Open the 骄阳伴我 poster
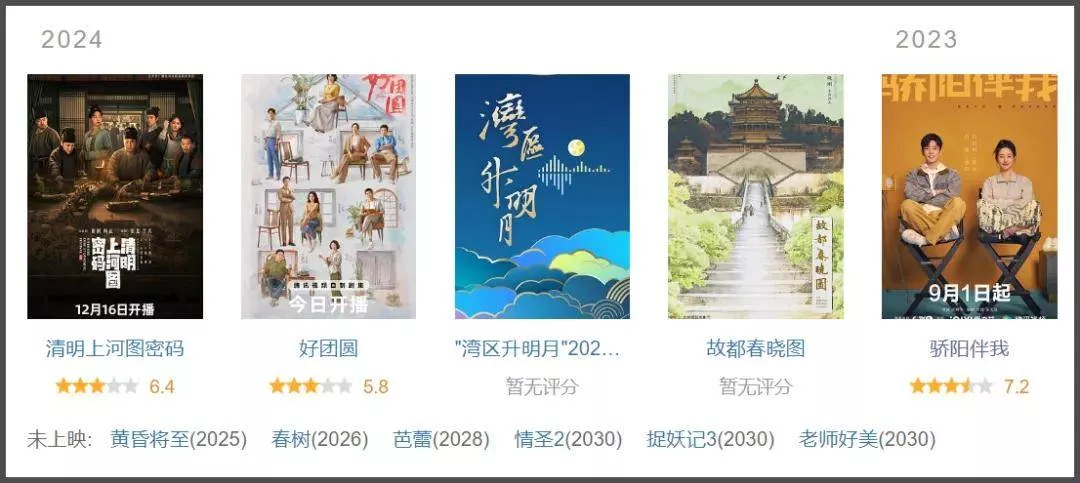This screenshot has height=483, width=1080. (969, 196)
